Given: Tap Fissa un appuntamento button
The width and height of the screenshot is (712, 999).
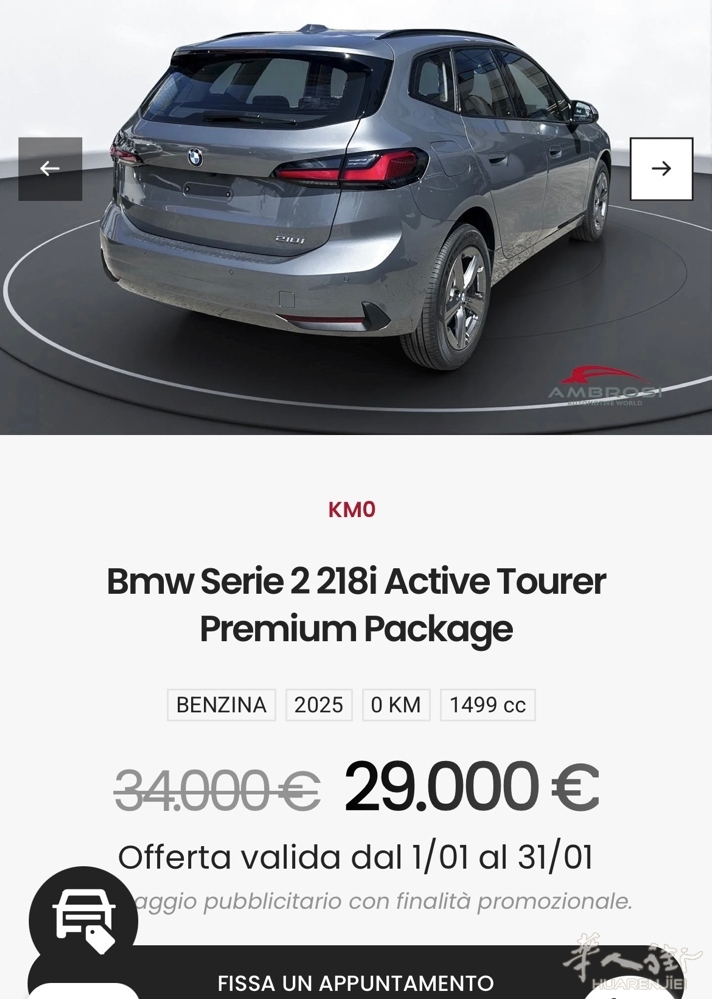Looking at the screenshot, I should click(x=356, y=981).
